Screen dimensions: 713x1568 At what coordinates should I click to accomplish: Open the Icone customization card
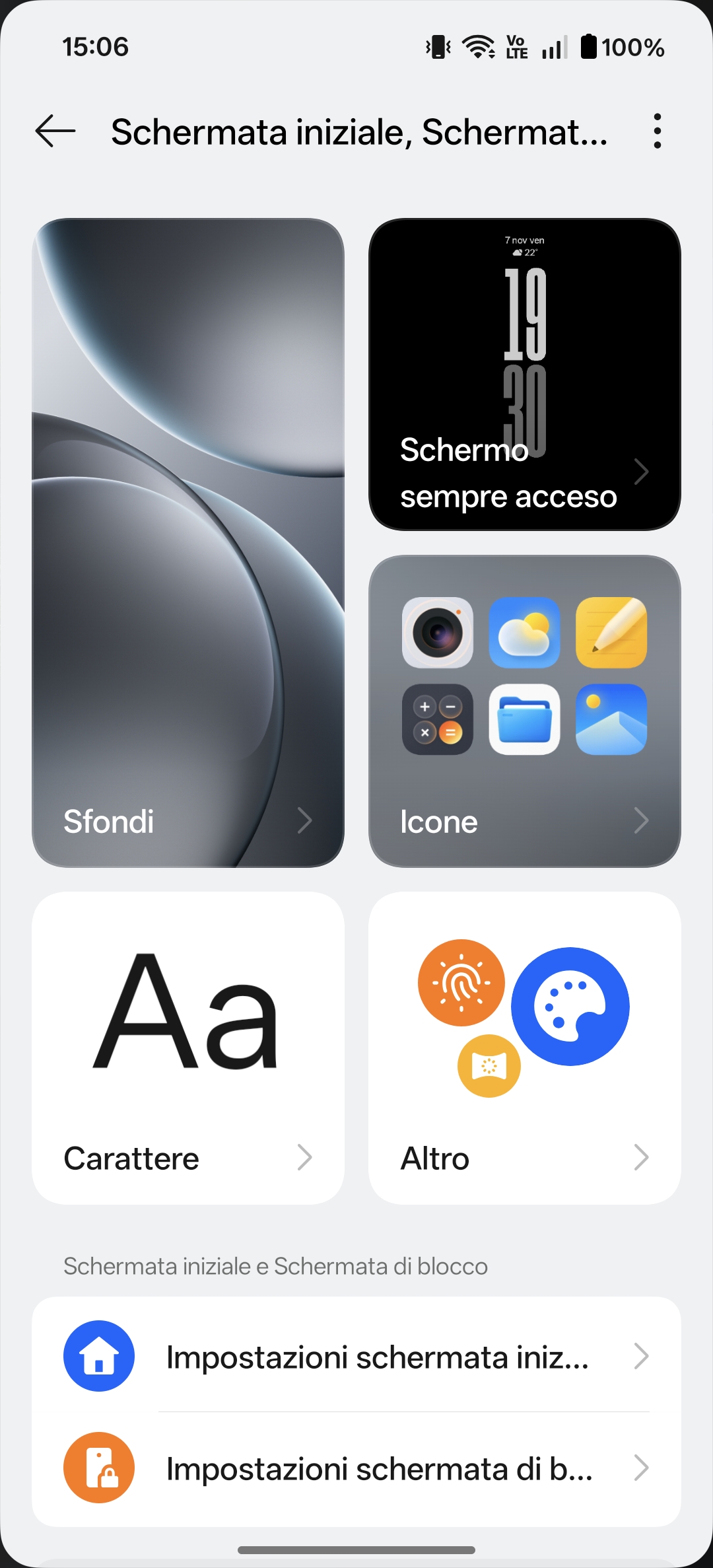pyautogui.click(x=524, y=711)
